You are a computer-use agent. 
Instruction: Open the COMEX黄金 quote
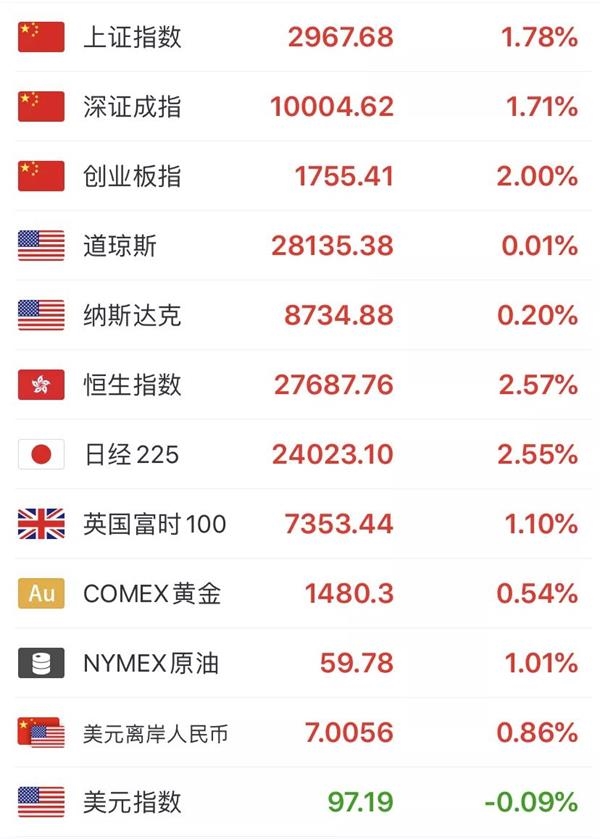(152, 594)
